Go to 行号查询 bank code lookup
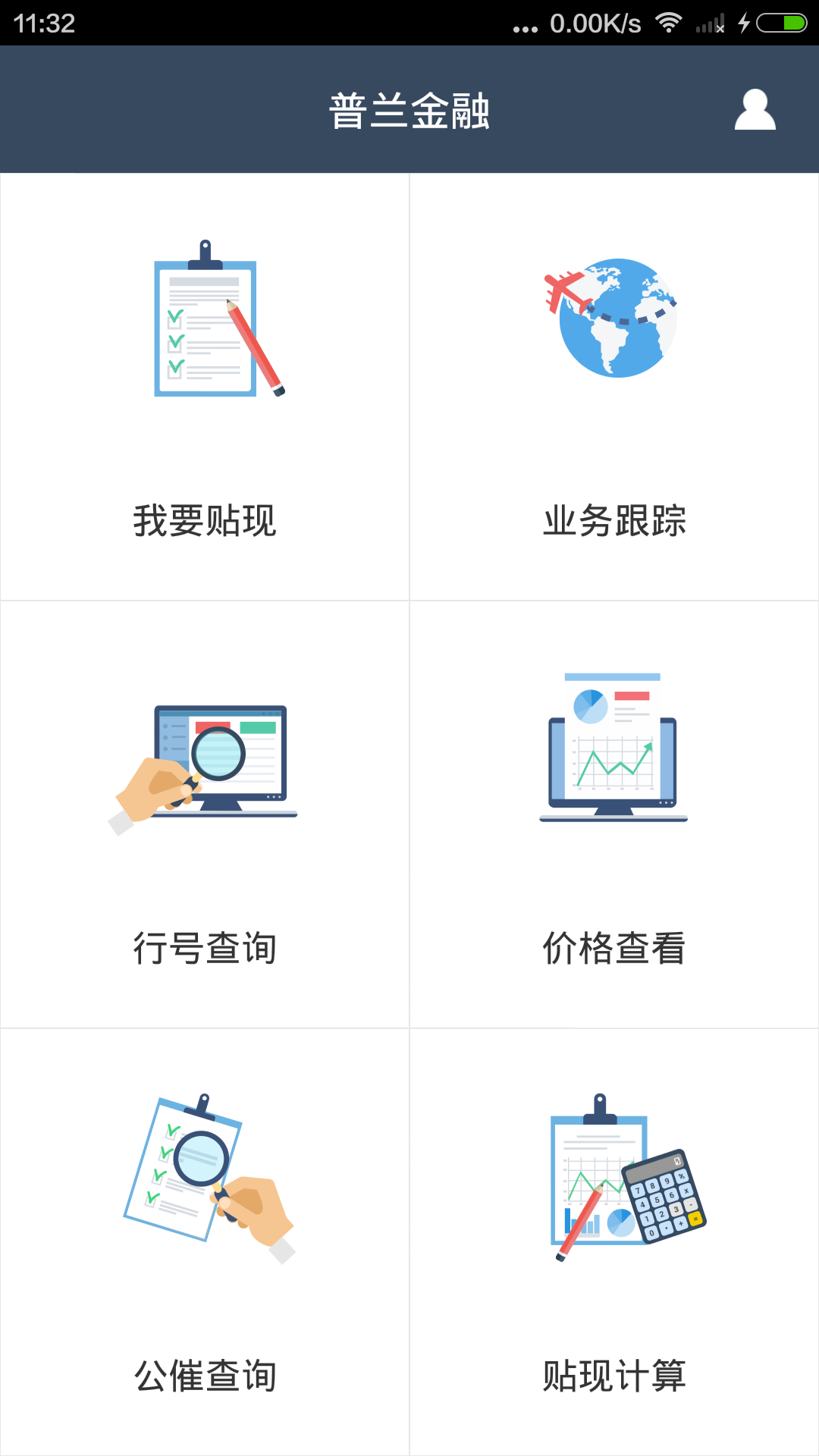The height and width of the screenshot is (1456, 819). click(x=205, y=814)
